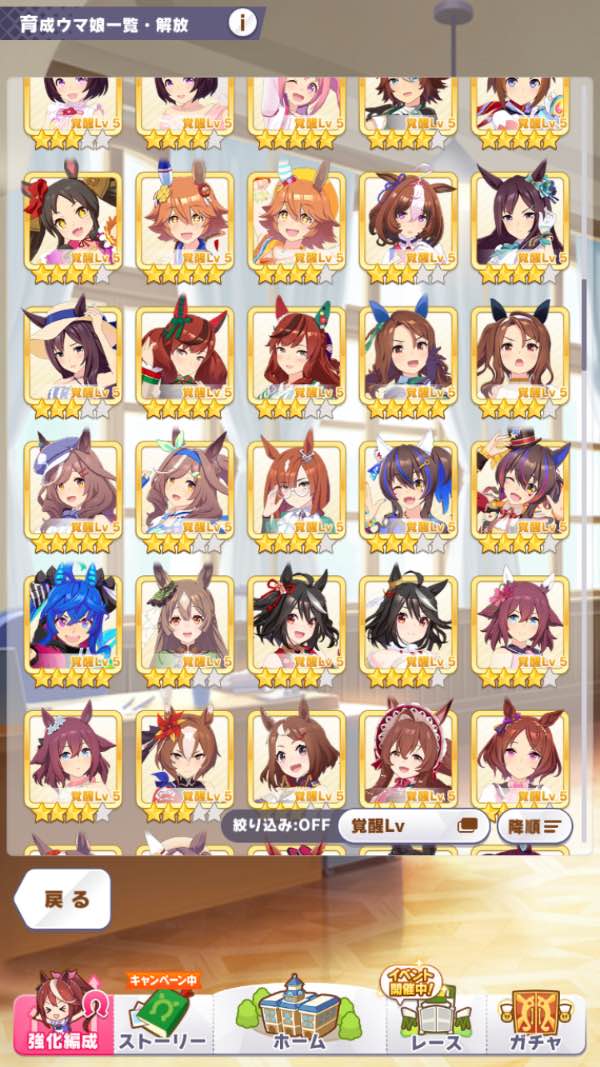Go to the ホーム tab
Screen dimensions: 600x1067
click(x=299, y=1018)
